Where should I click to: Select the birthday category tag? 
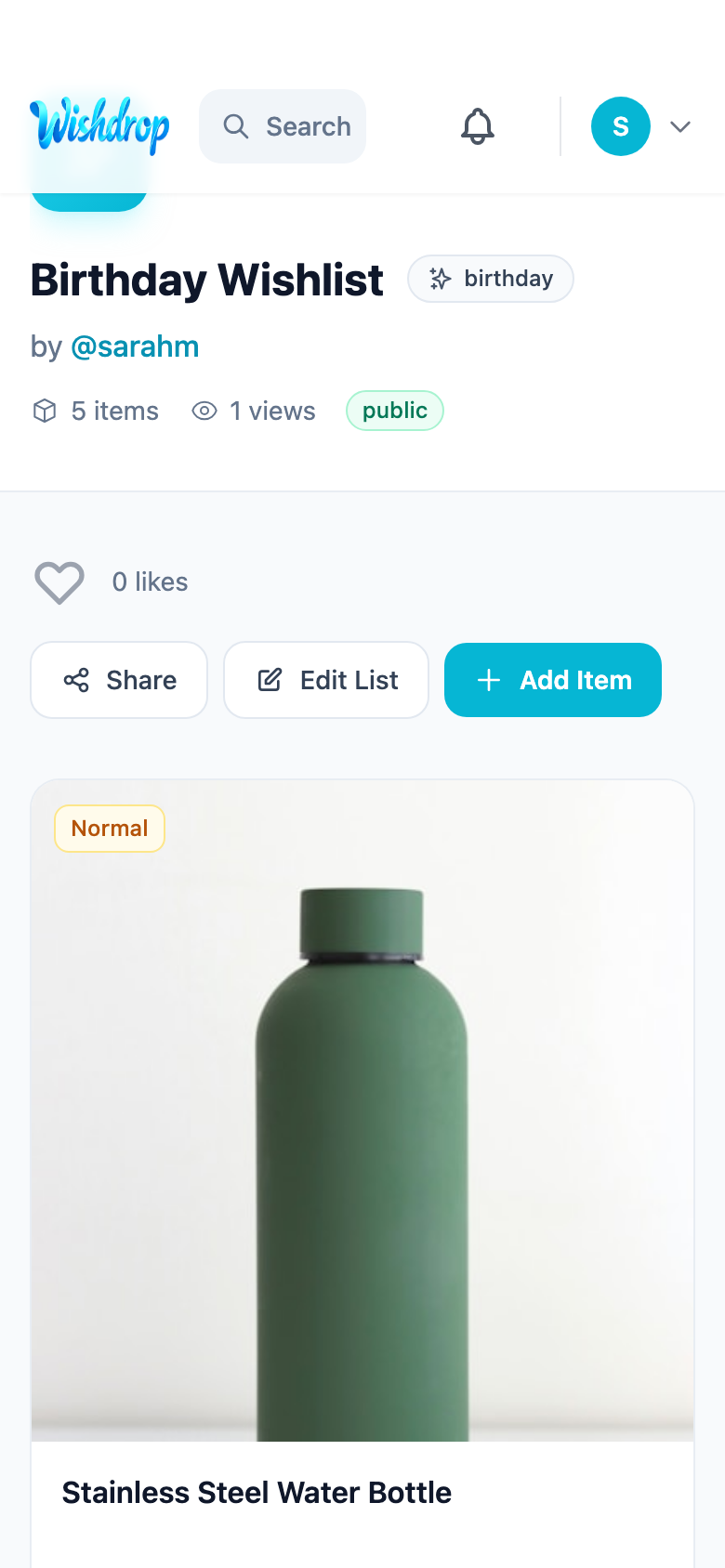(x=490, y=278)
